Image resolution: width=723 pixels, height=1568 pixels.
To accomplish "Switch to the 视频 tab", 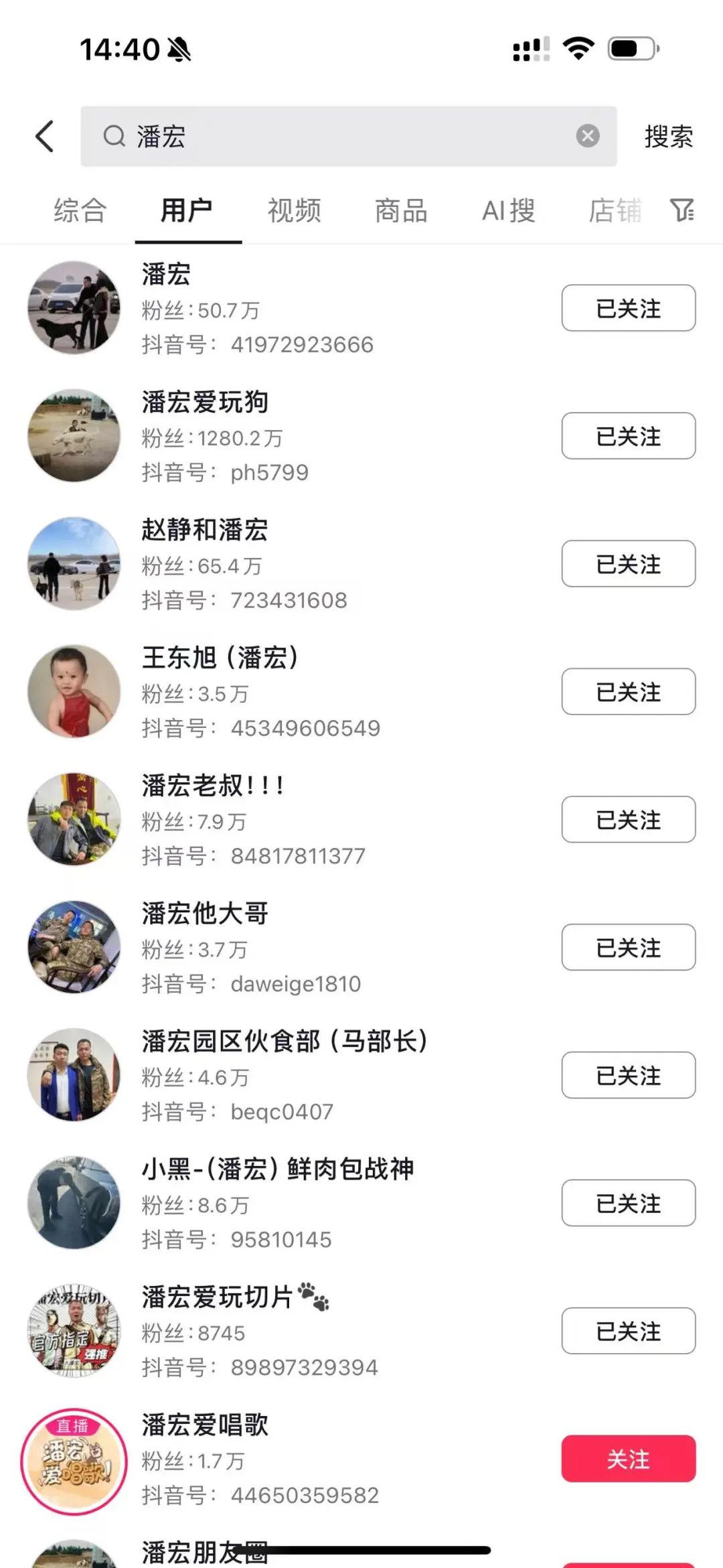I will (x=295, y=210).
